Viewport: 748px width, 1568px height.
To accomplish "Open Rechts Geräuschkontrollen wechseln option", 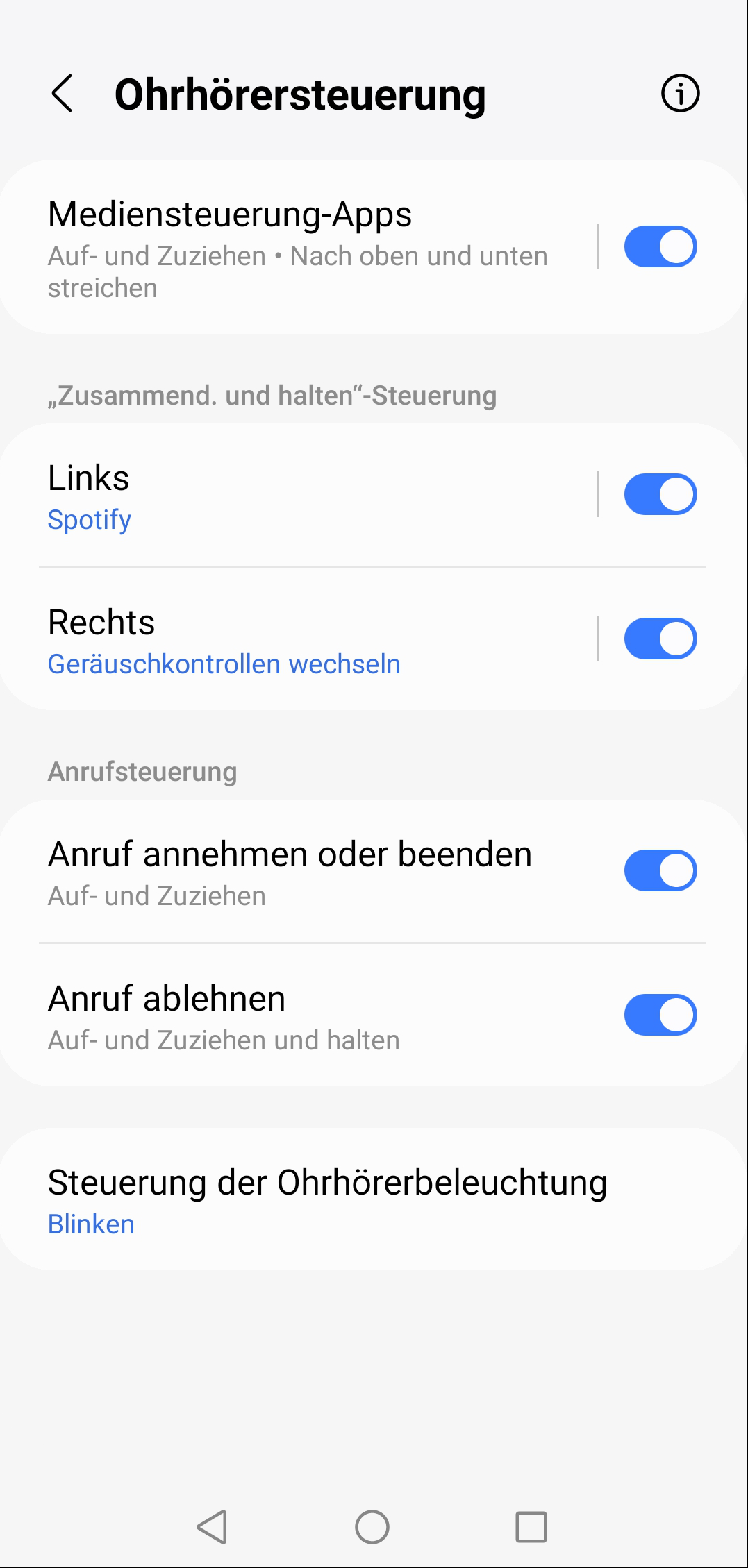I will [x=299, y=639].
